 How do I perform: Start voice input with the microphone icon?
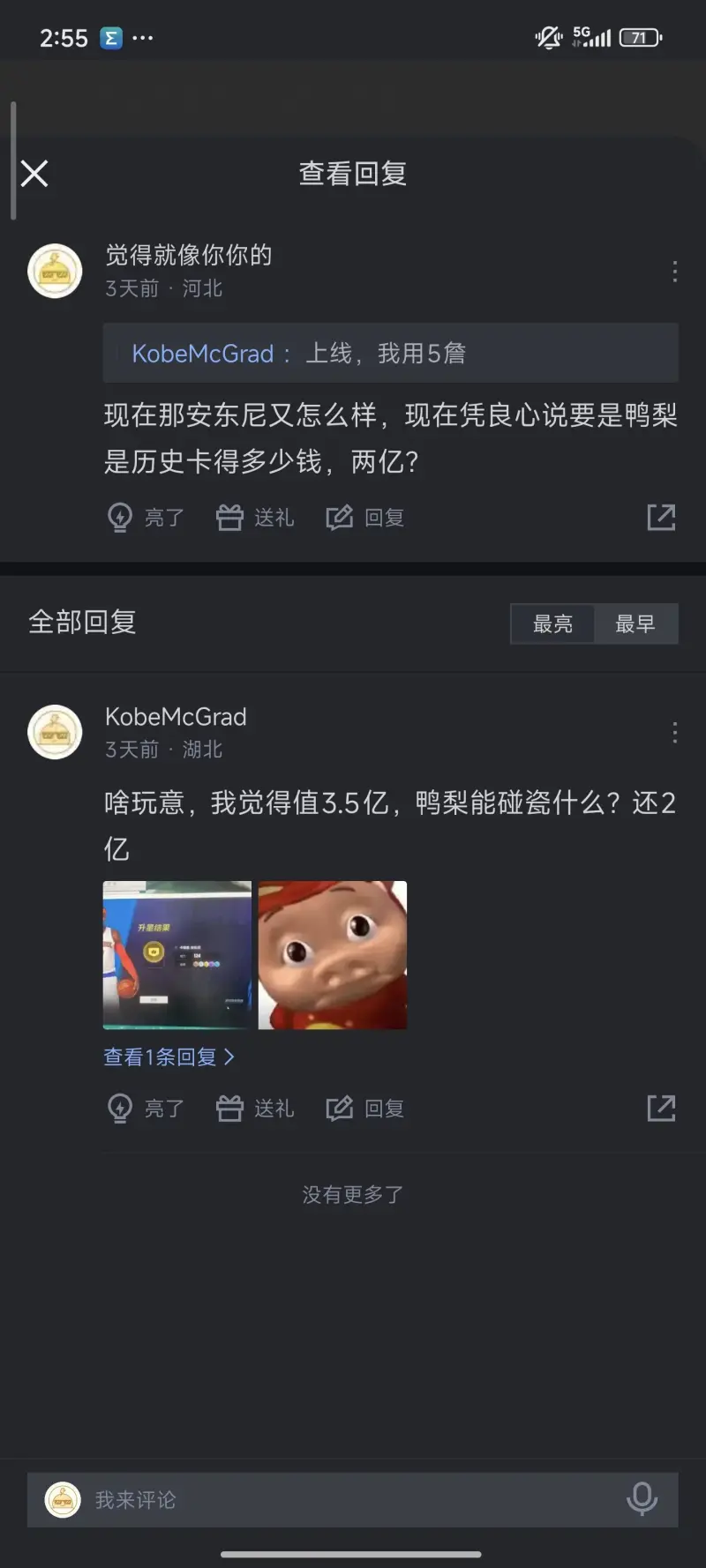click(642, 1499)
